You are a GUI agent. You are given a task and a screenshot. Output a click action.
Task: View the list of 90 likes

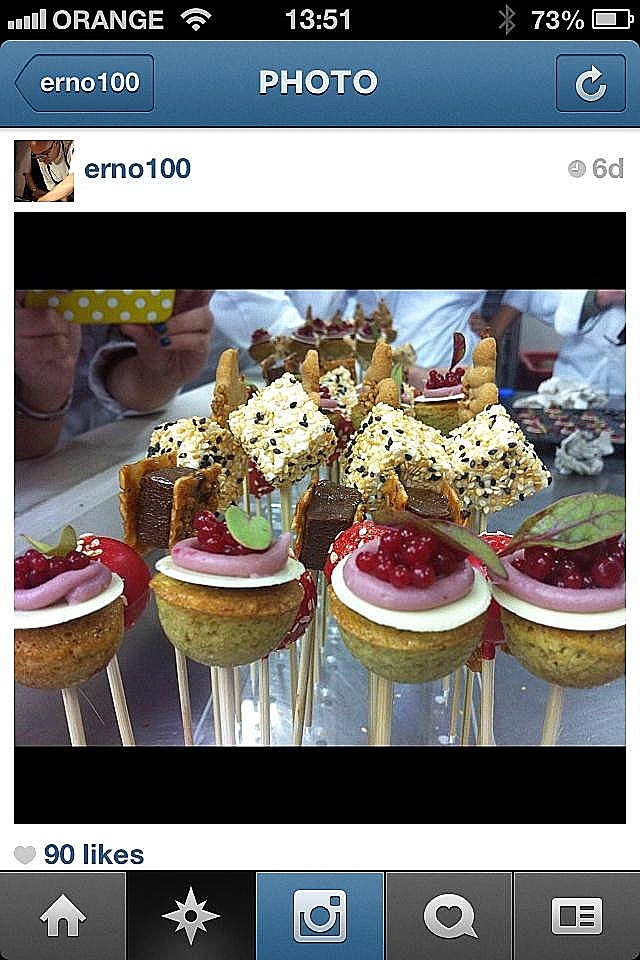click(93, 855)
